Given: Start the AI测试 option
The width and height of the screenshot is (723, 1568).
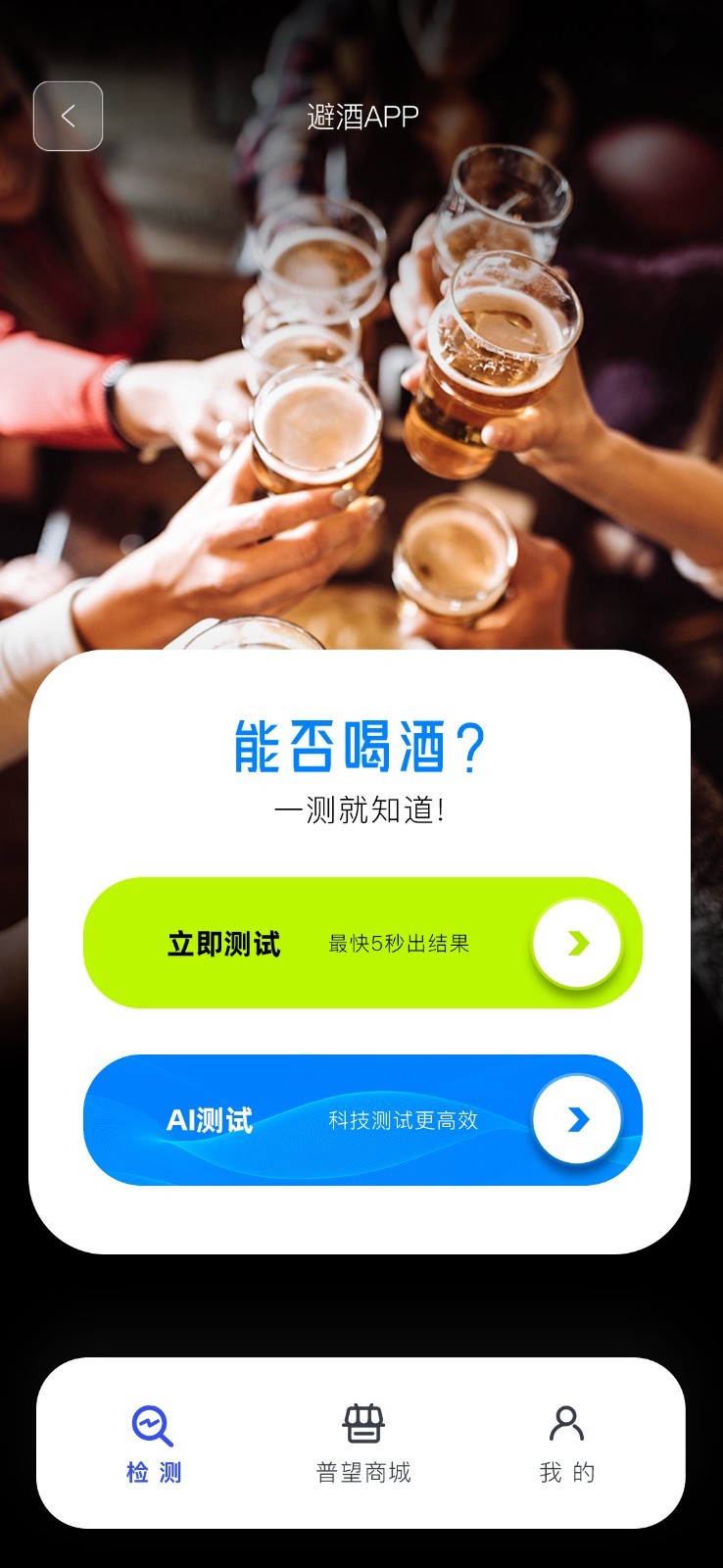Looking at the screenshot, I should pyautogui.click(x=362, y=1120).
